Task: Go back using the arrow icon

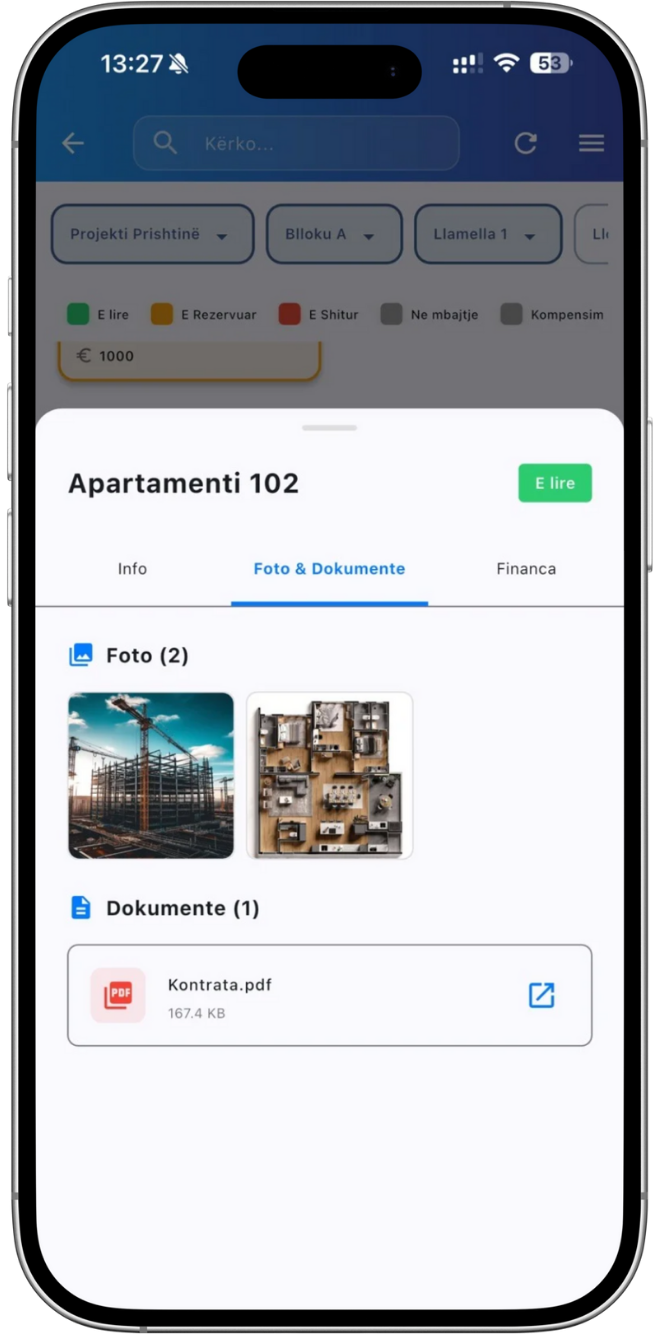Action: [x=73, y=143]
